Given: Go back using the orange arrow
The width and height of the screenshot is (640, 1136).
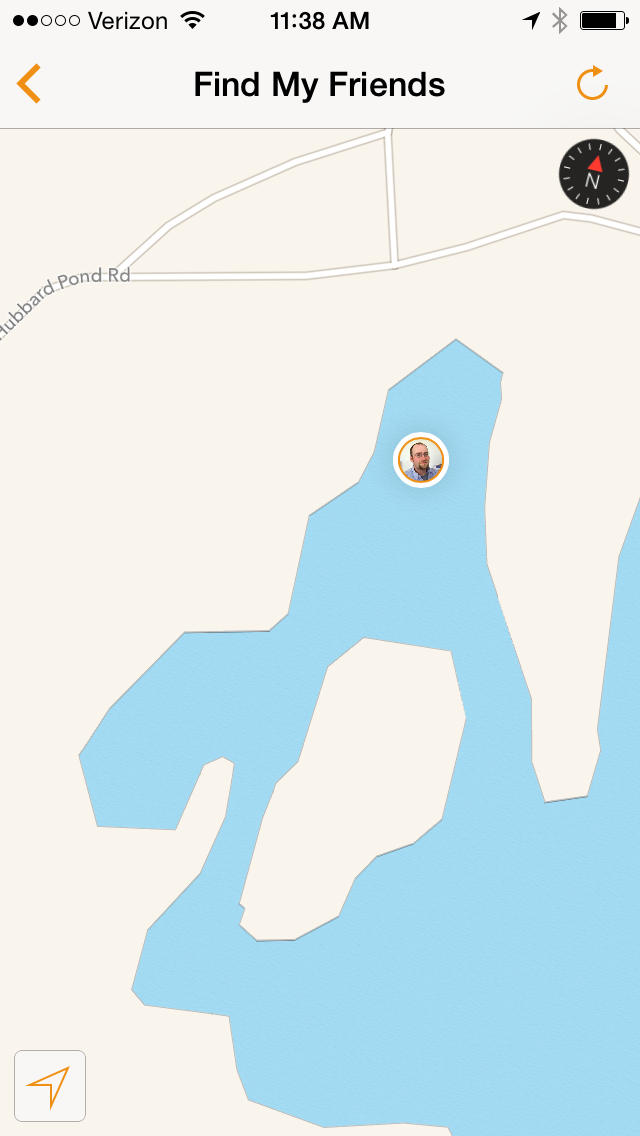Looking at the screenshot, I should click(29, 84).
